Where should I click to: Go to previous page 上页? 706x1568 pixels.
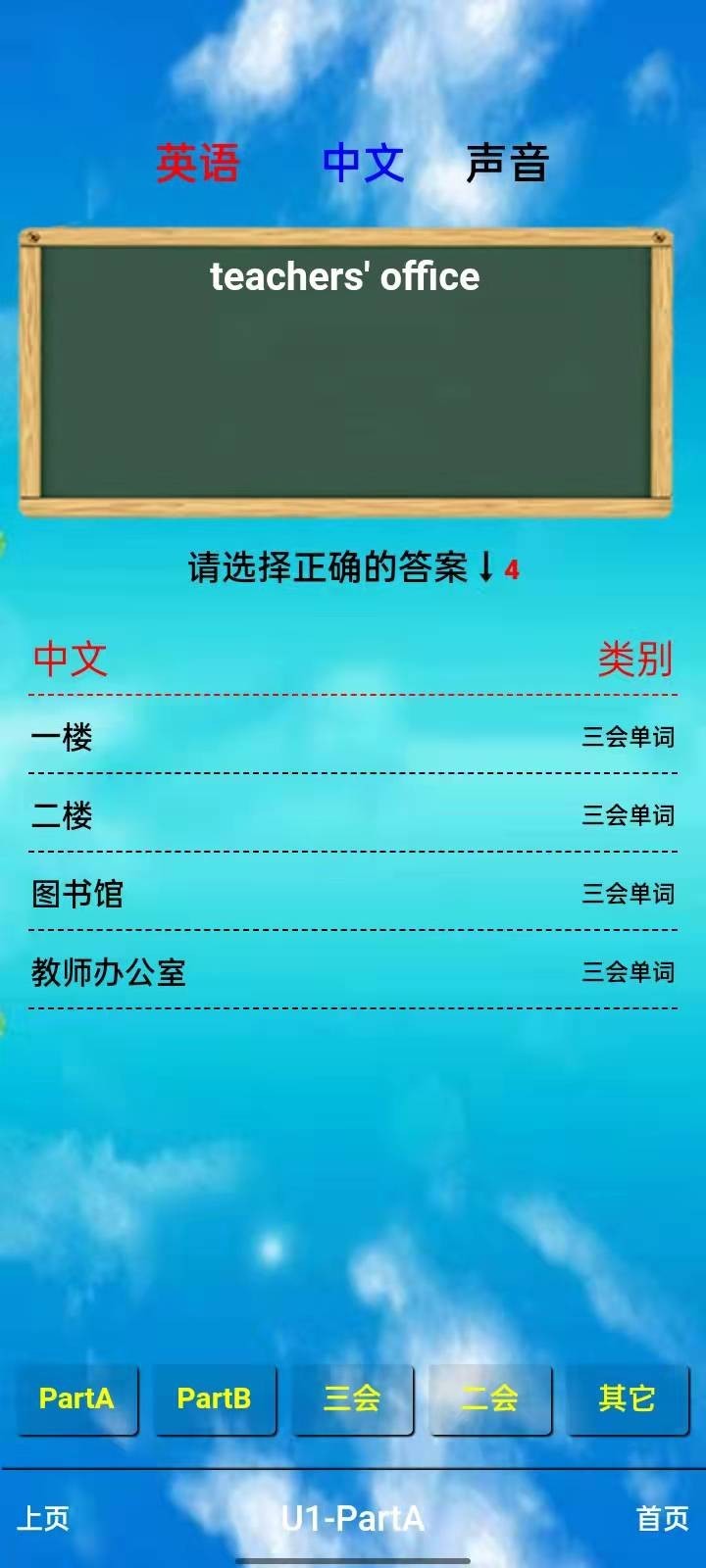[43, 1519]
